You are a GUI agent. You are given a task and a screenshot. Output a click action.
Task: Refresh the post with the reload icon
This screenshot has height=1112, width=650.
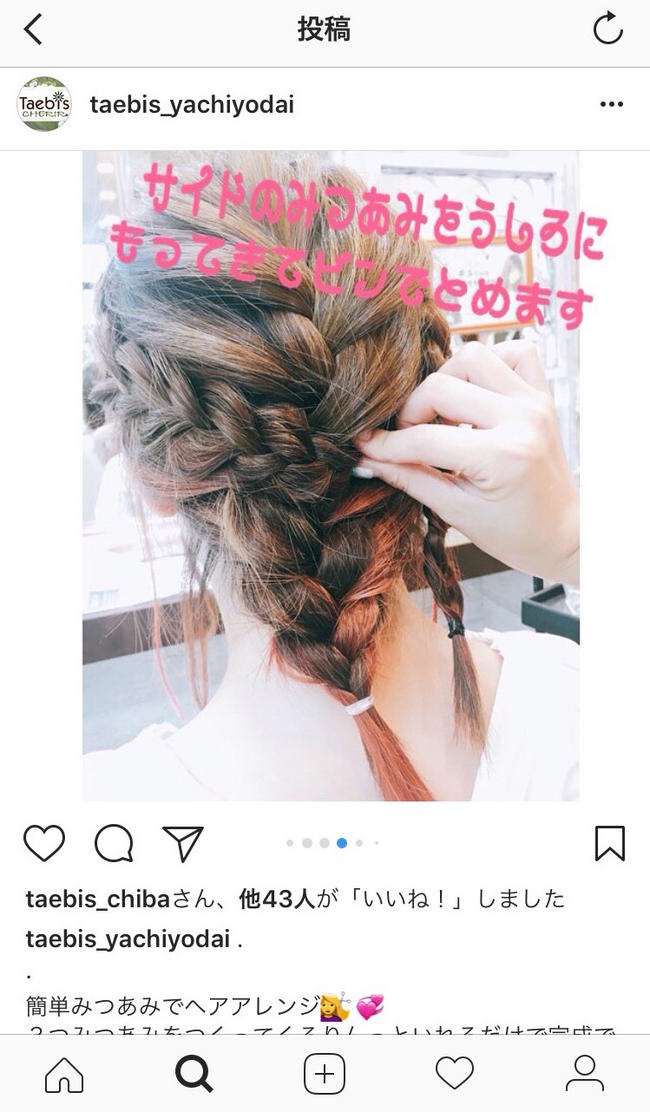(x=607, y=30)
